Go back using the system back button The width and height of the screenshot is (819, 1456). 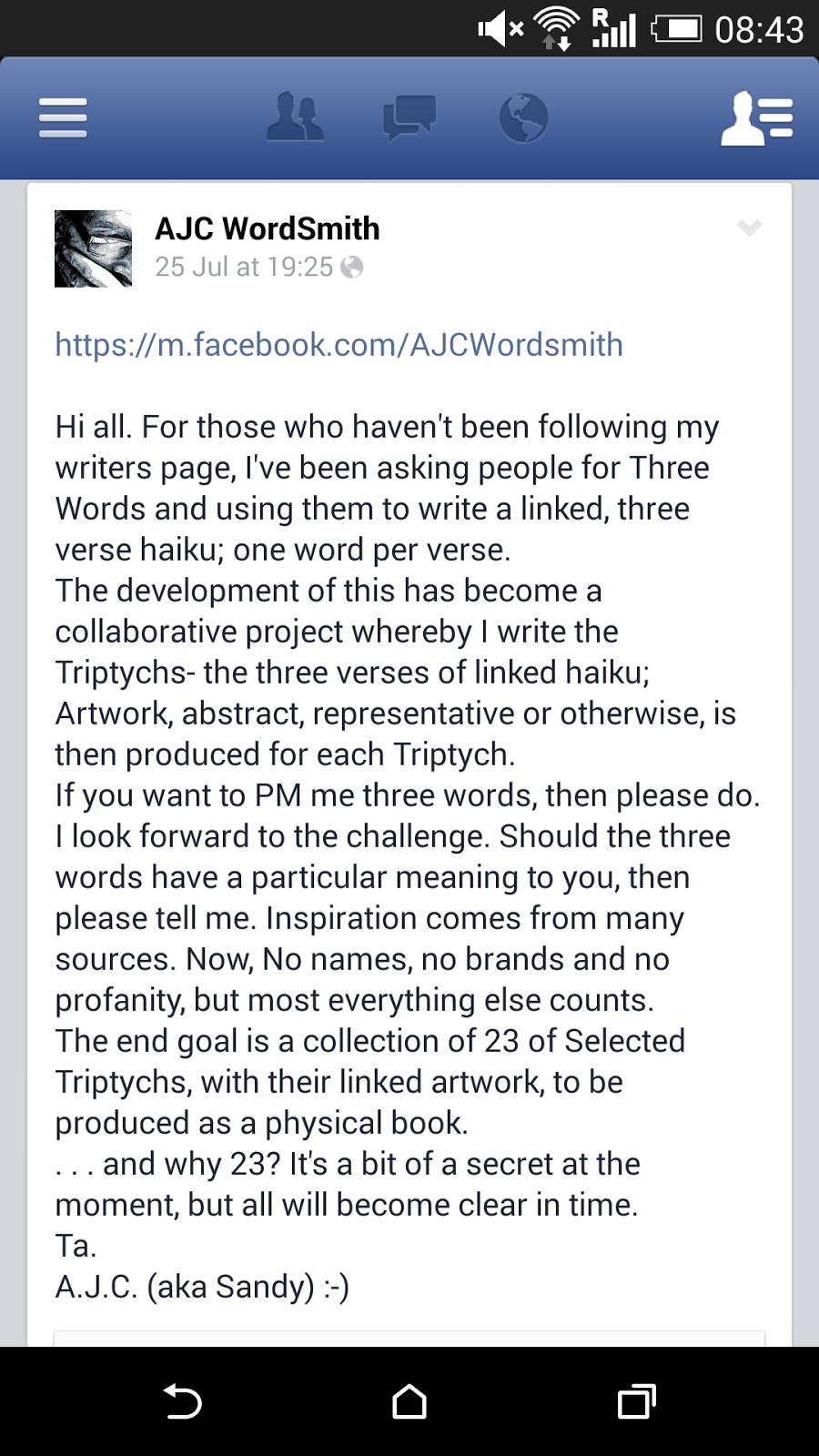(182, 1401)
